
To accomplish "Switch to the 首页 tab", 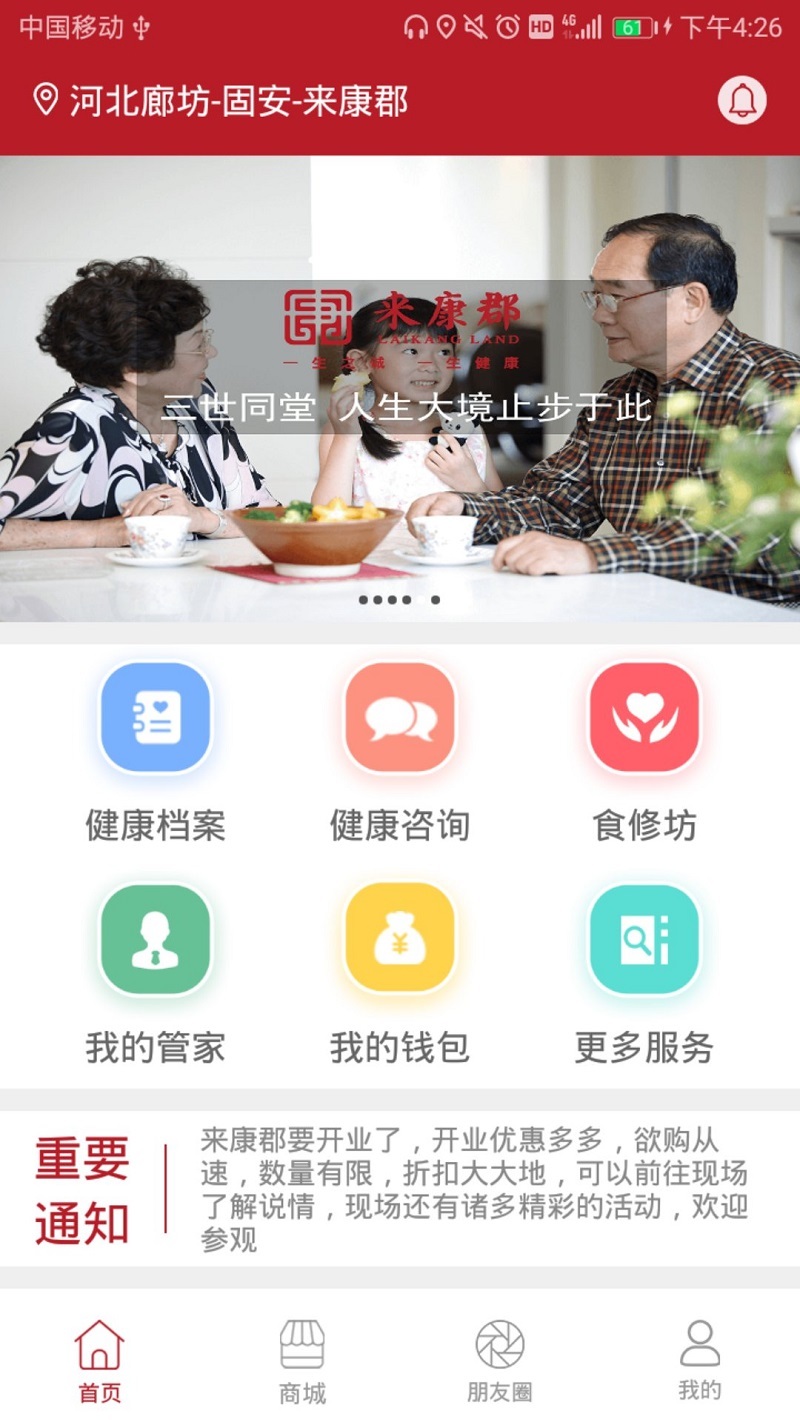I will 100,1362.
